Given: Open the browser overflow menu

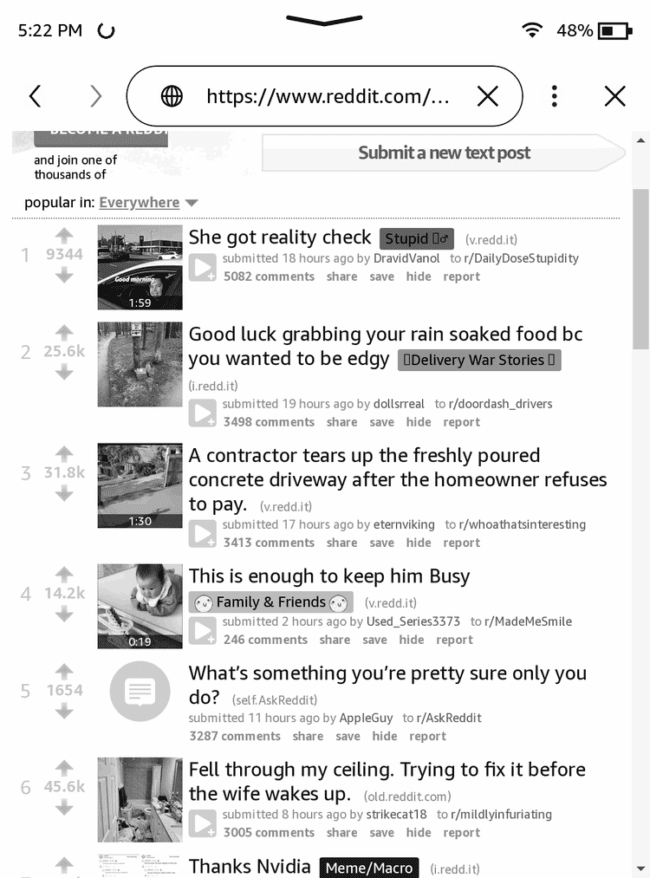Looking at the screenshot, I should tap(554, 96).
